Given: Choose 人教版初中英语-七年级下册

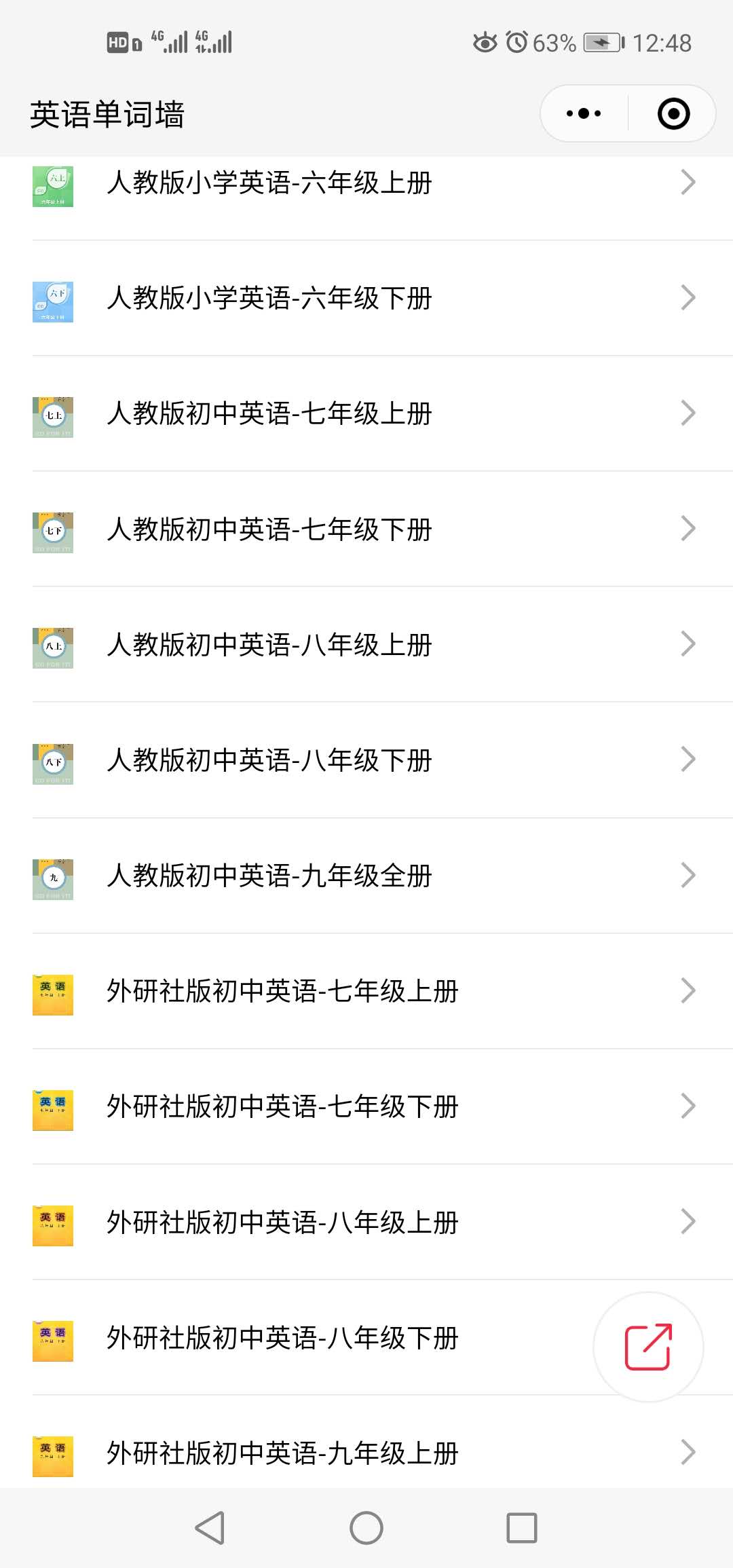Looking at the screenshot, I should tap(366, 529).
